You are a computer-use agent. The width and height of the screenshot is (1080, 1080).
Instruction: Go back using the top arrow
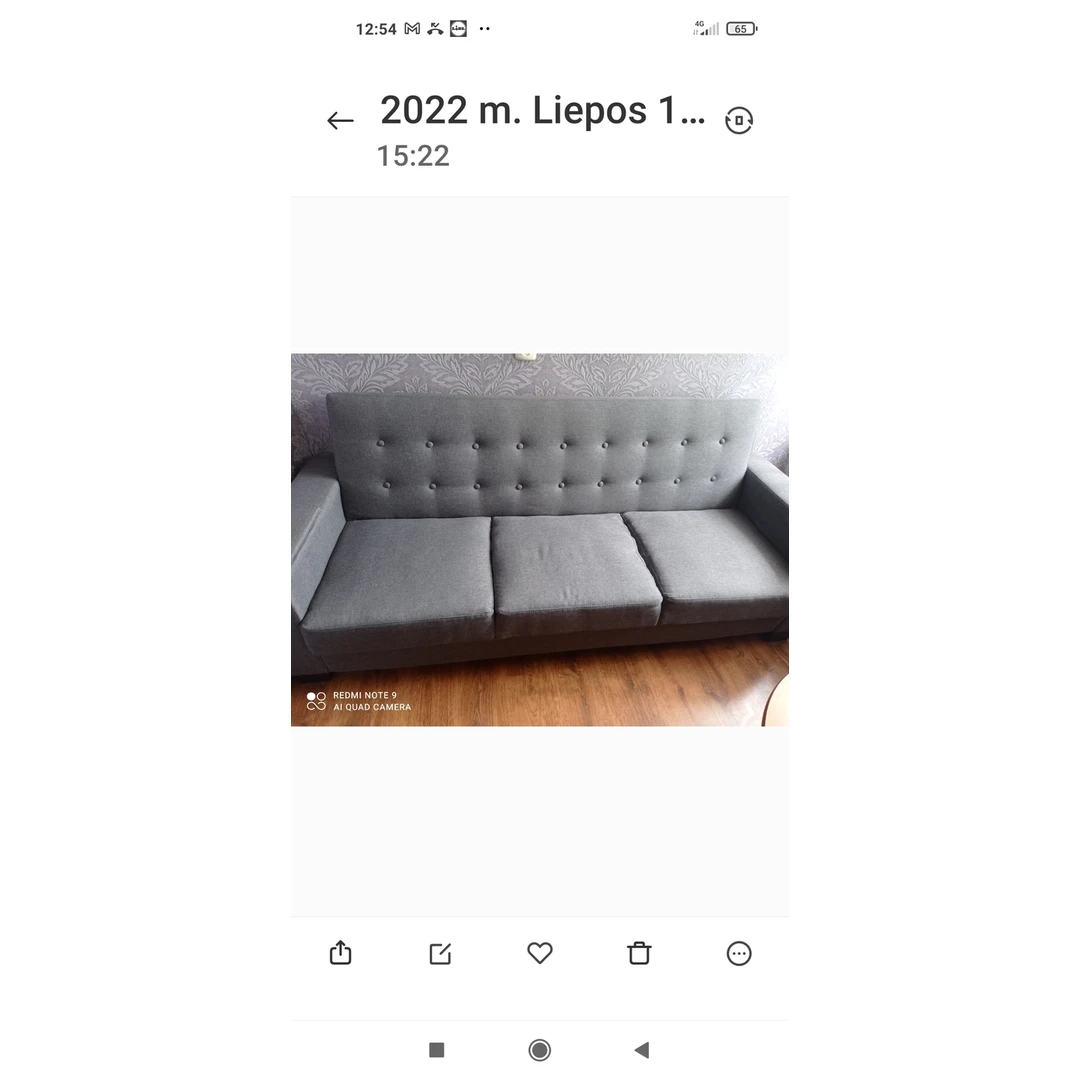click(x=340, y=121)
